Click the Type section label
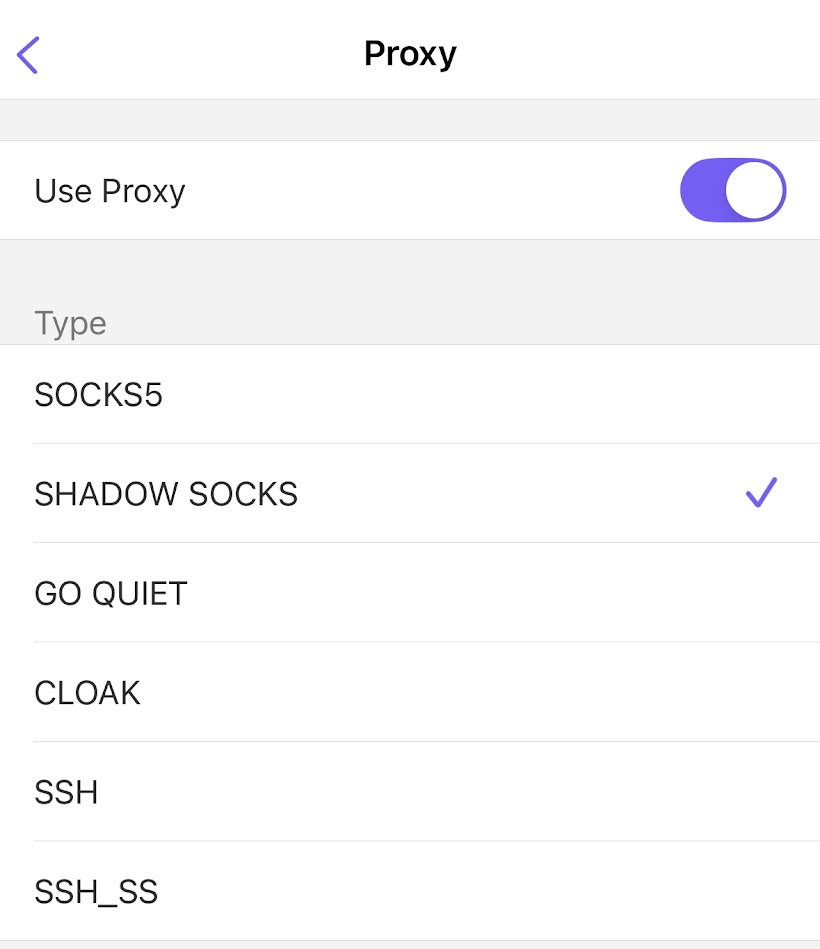 click(70, 322)
